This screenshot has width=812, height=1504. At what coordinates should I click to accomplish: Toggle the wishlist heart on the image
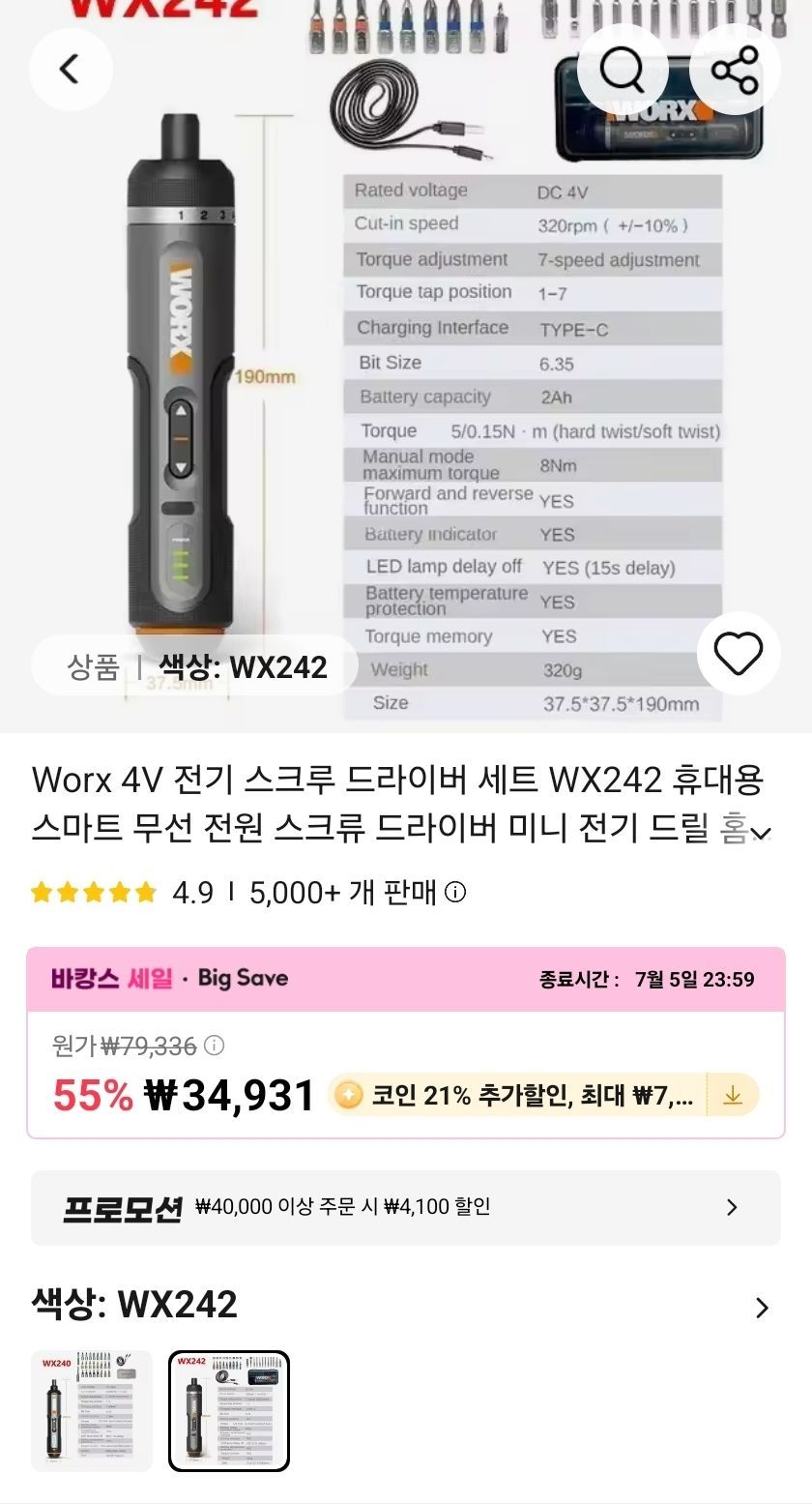[739, 653]
